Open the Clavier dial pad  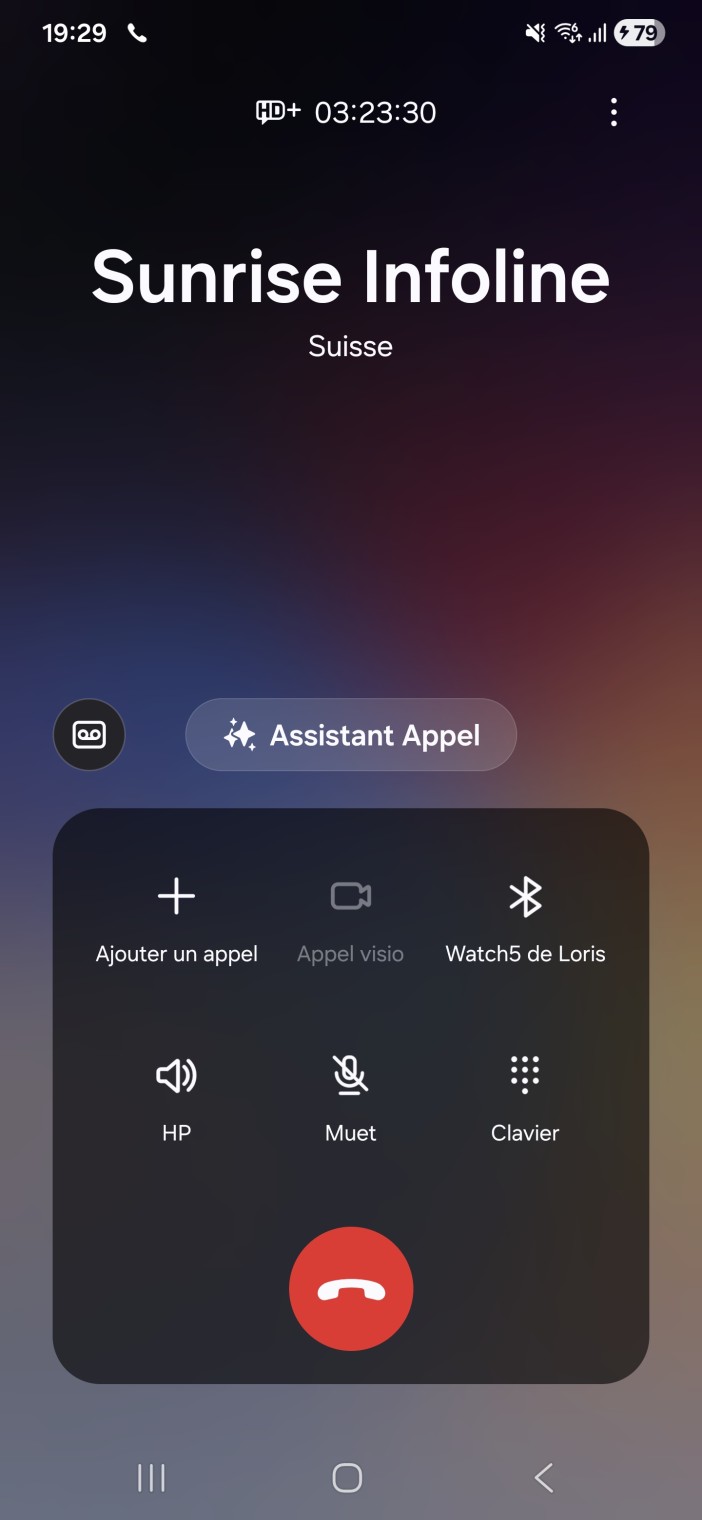coord(525,1095)
